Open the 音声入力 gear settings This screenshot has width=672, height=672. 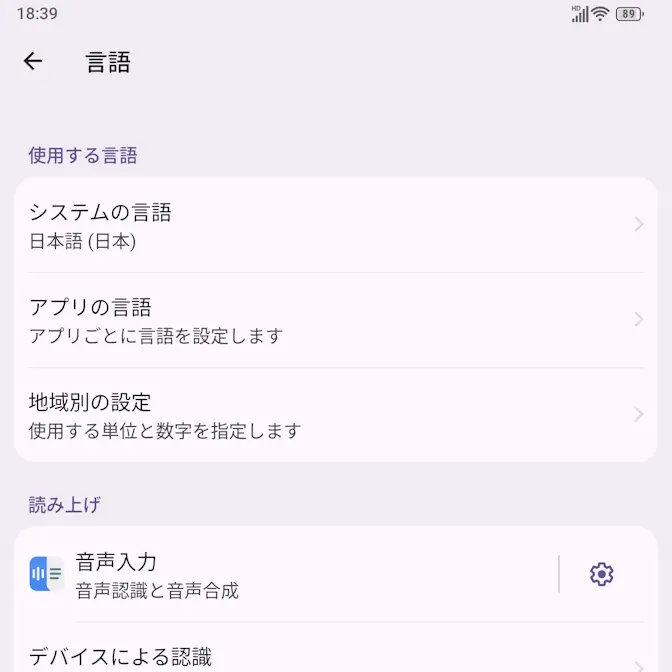601,574
